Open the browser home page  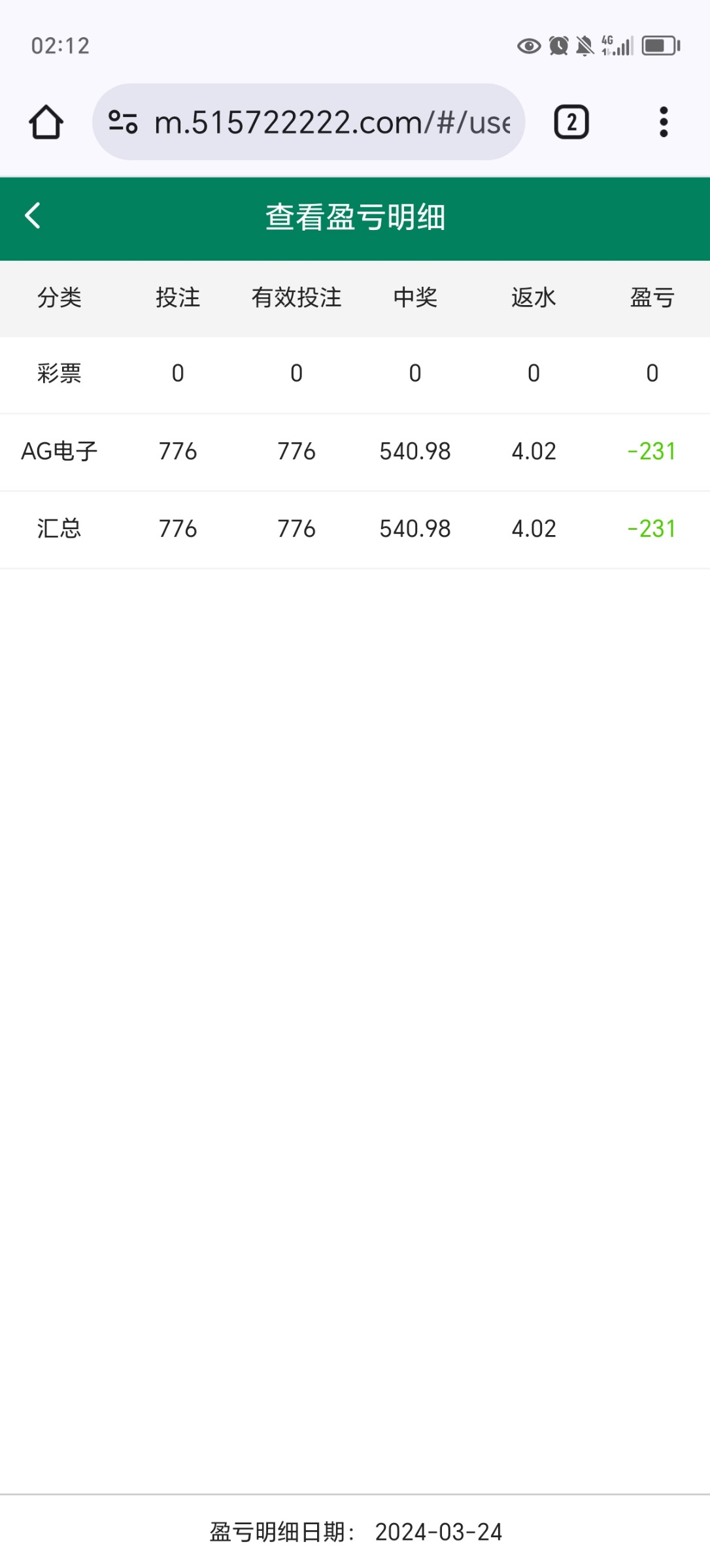[x=46, y=122]
